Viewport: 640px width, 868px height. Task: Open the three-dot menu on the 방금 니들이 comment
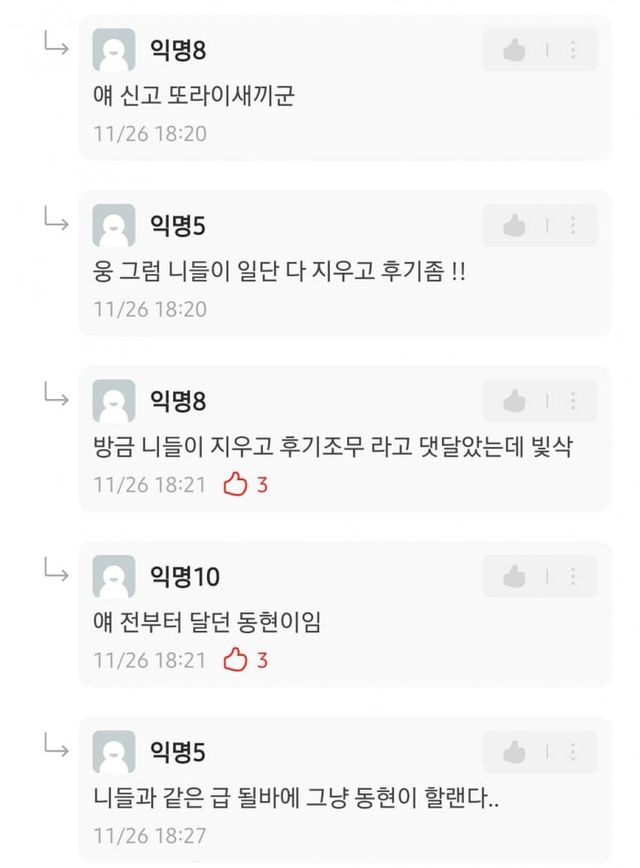click(x=573, y=401)
